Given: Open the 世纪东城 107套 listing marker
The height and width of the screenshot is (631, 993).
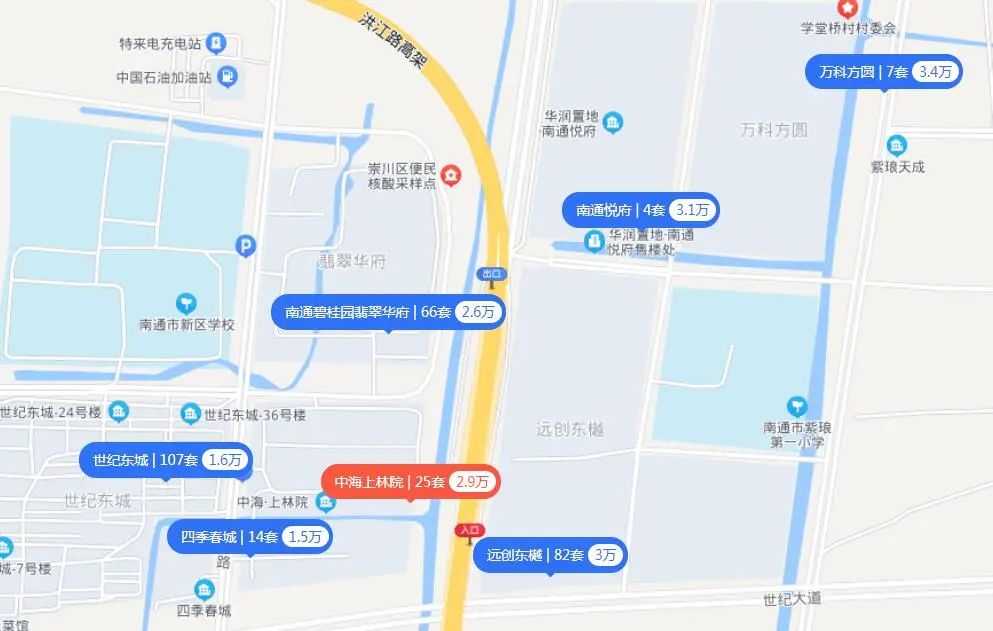Looking at the screenshot, I should tap(166, 460).
